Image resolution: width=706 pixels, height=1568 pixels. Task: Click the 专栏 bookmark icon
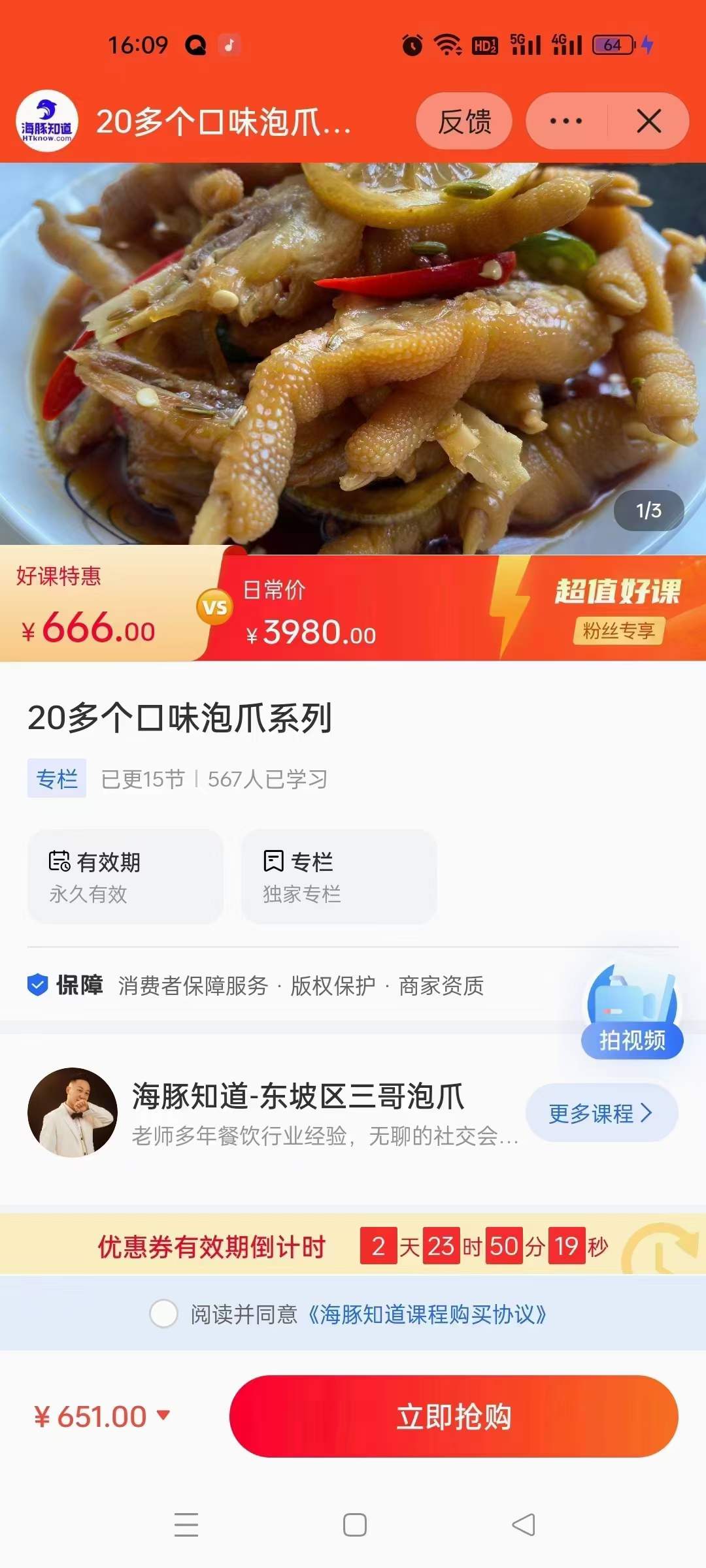pyautogui.click(x=273, y=861)
